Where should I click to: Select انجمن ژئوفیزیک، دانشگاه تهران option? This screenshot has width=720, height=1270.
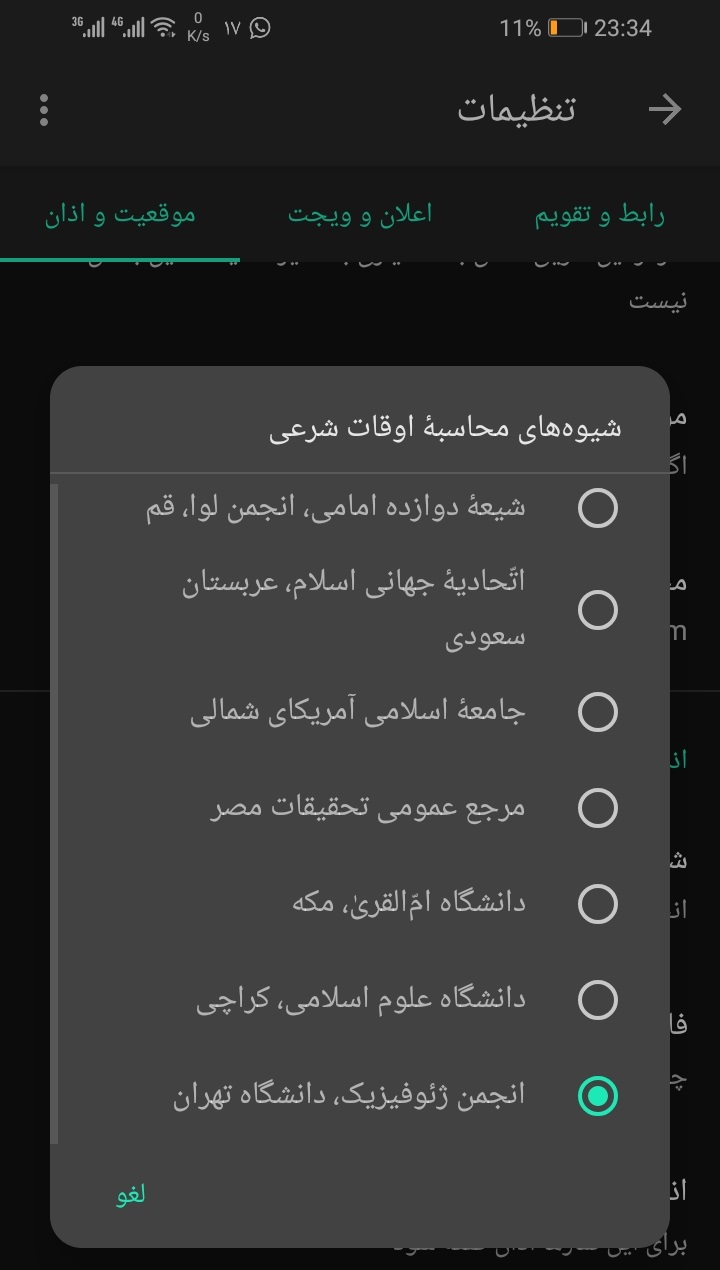[x=597, y=1096]
